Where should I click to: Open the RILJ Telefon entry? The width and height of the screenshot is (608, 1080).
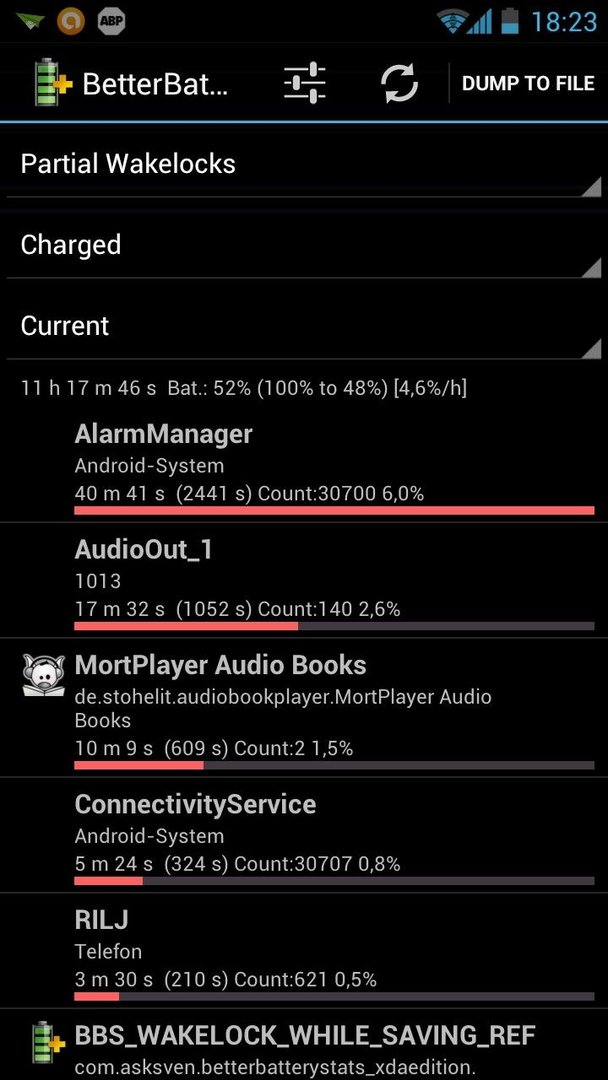(x=304, y=951)
